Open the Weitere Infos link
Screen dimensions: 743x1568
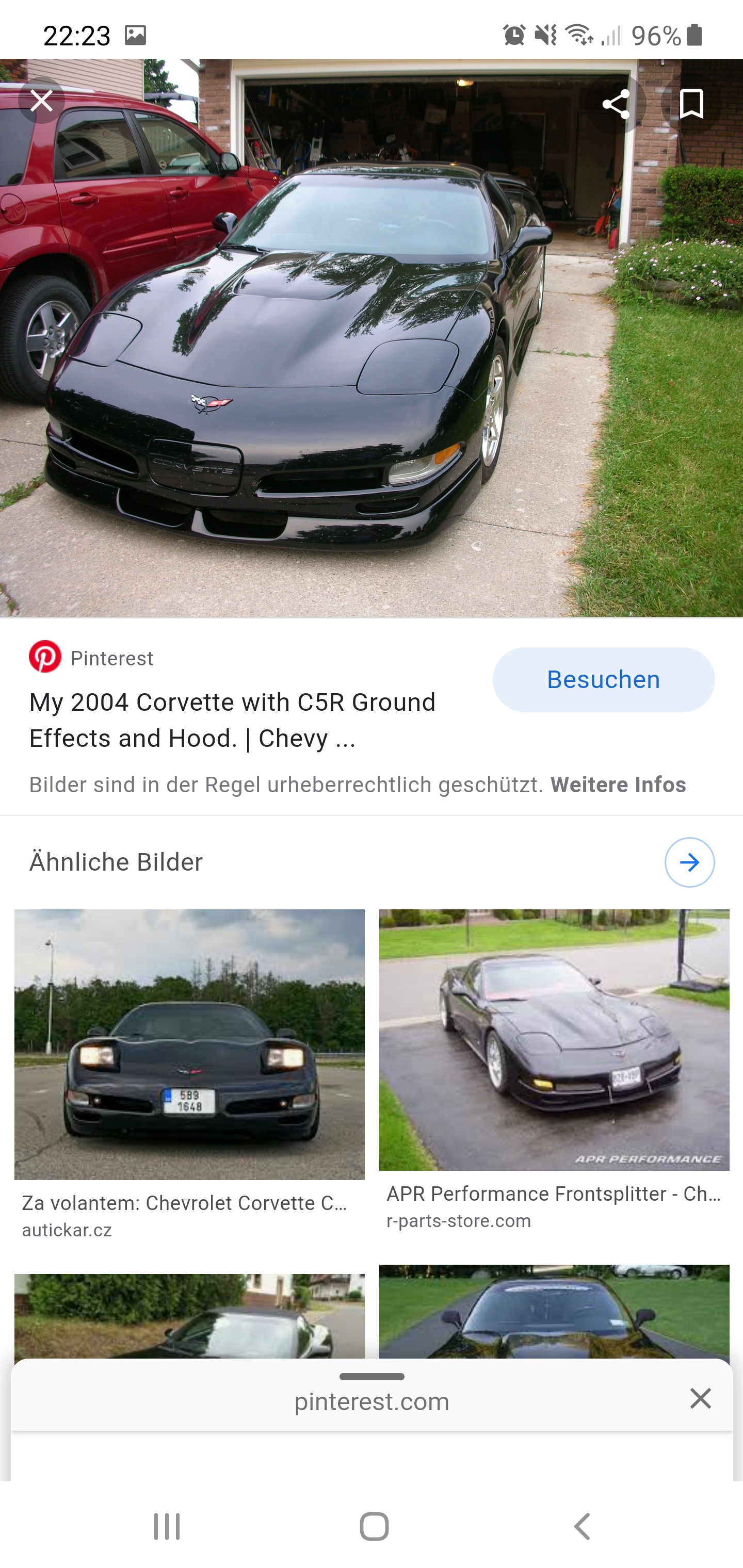point(618,785)
